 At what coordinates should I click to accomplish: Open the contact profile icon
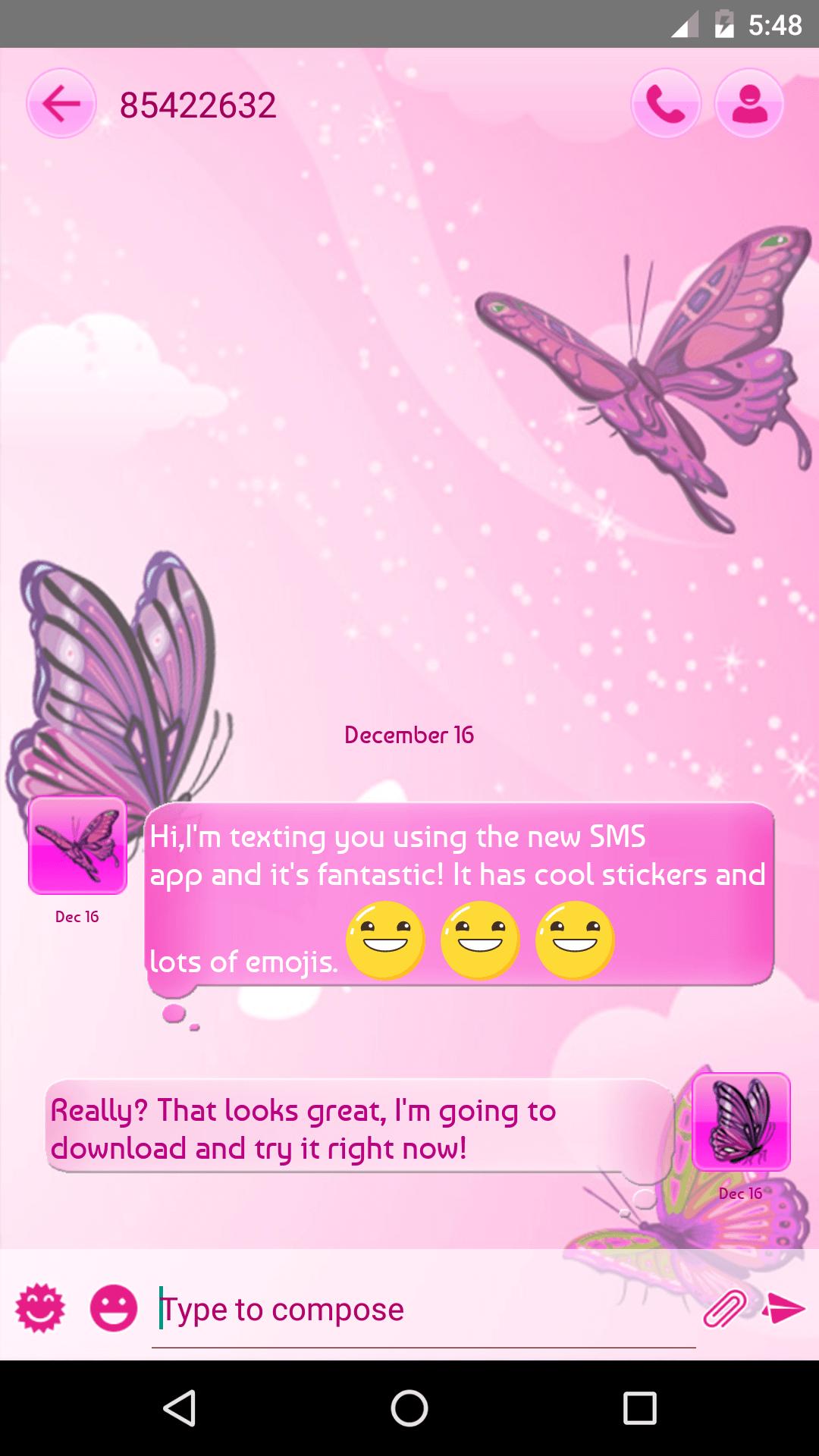coord(749,103)
